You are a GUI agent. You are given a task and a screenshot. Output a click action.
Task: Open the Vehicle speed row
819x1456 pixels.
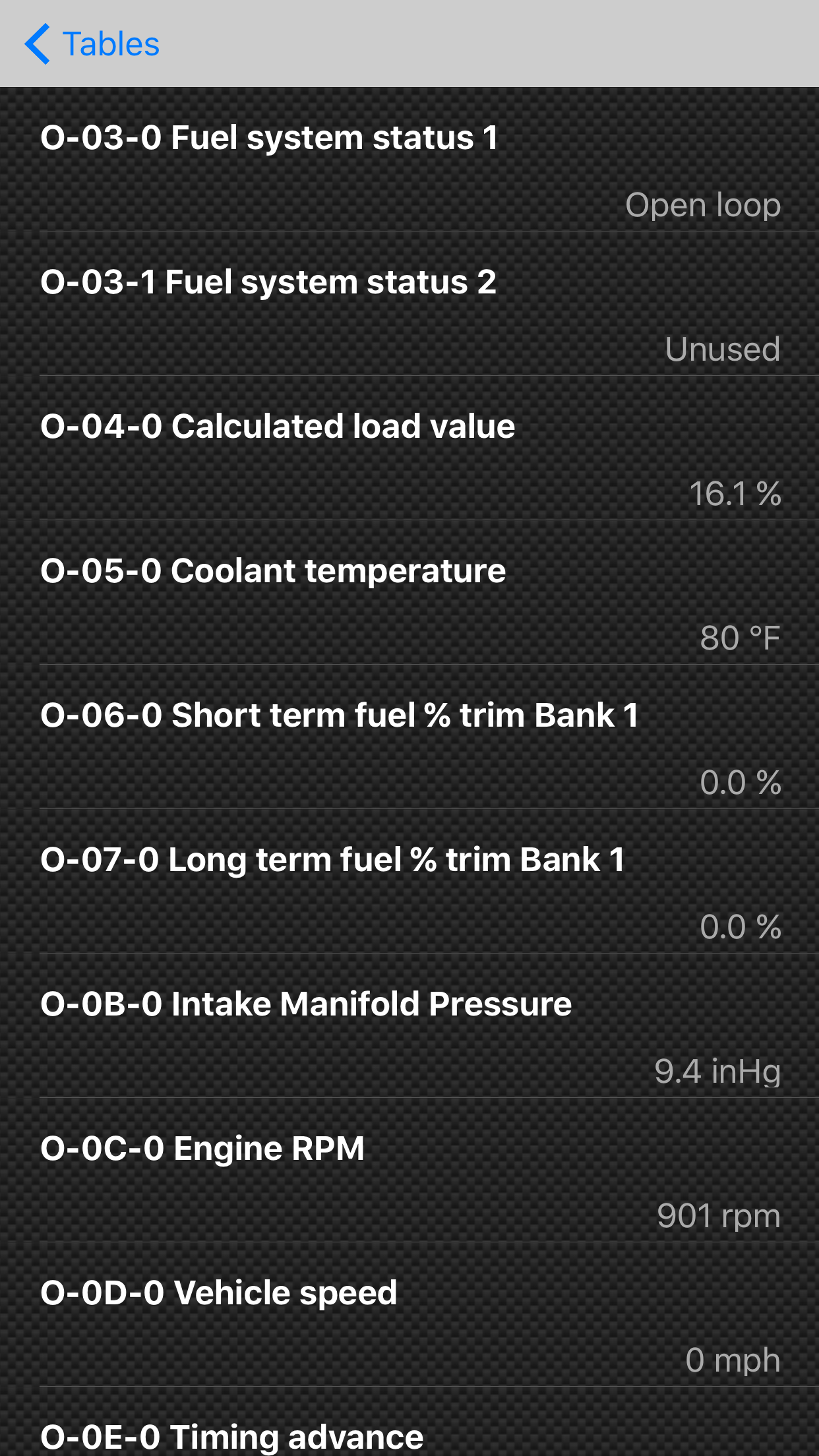click(409, 1315)
